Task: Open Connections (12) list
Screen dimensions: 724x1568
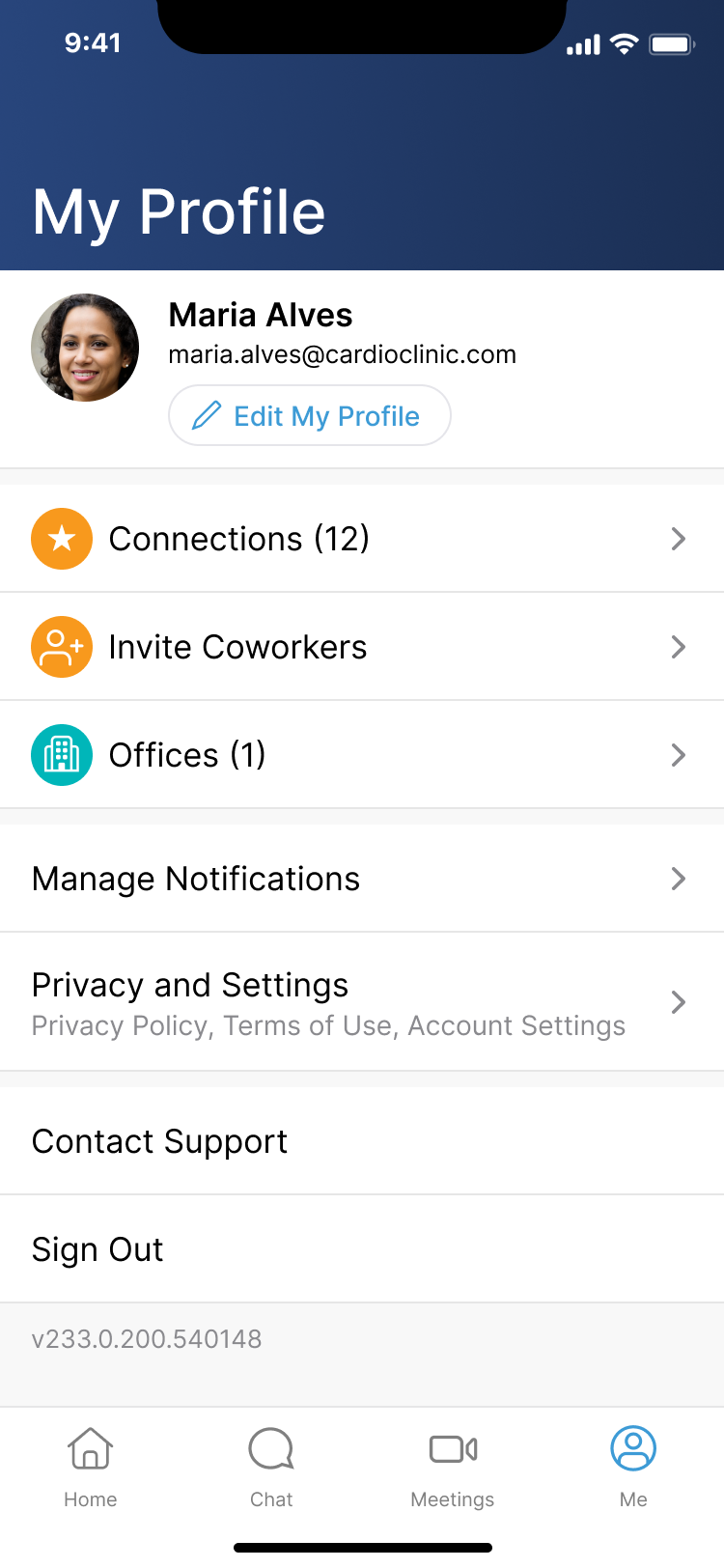Action: coord(361,539)
